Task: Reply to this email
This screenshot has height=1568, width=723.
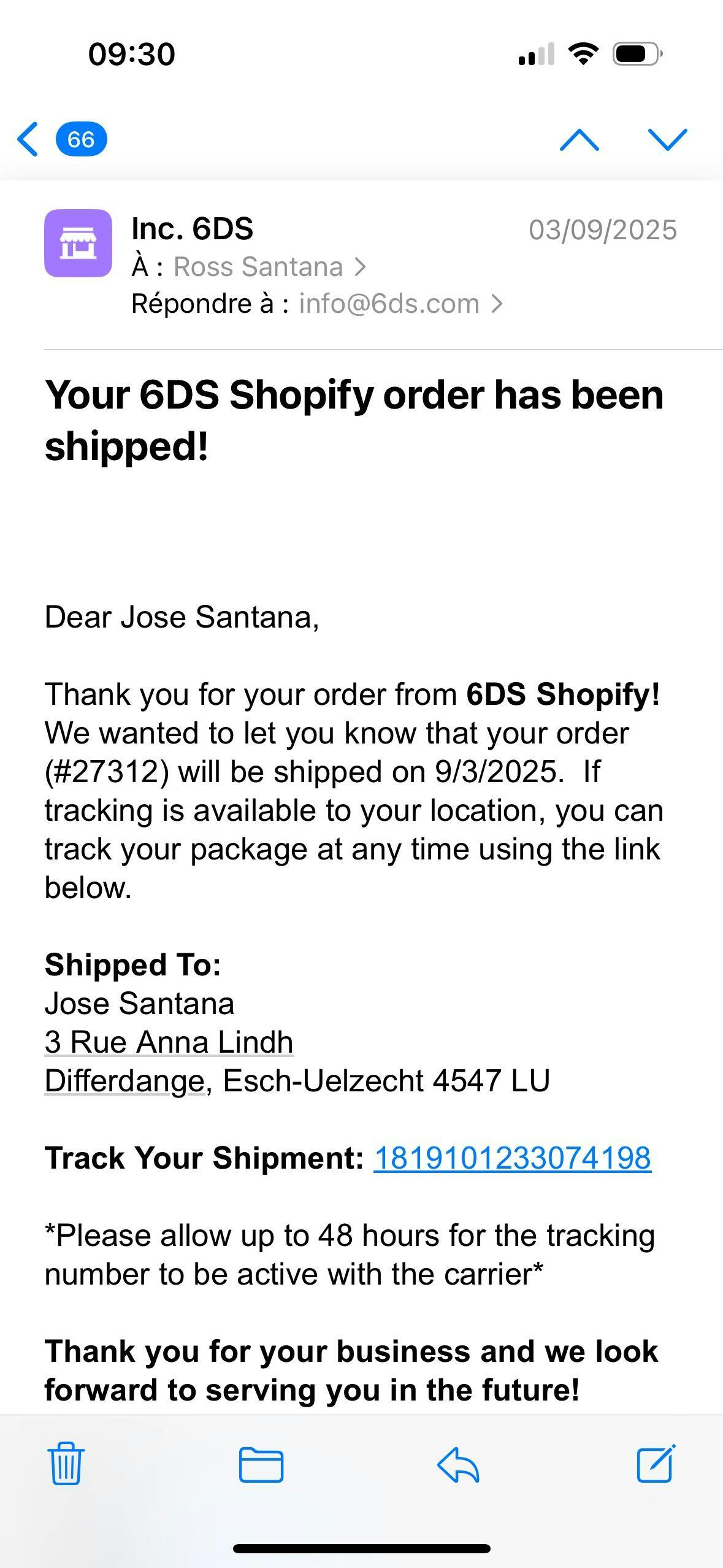Action: (x=458, y=1464)
